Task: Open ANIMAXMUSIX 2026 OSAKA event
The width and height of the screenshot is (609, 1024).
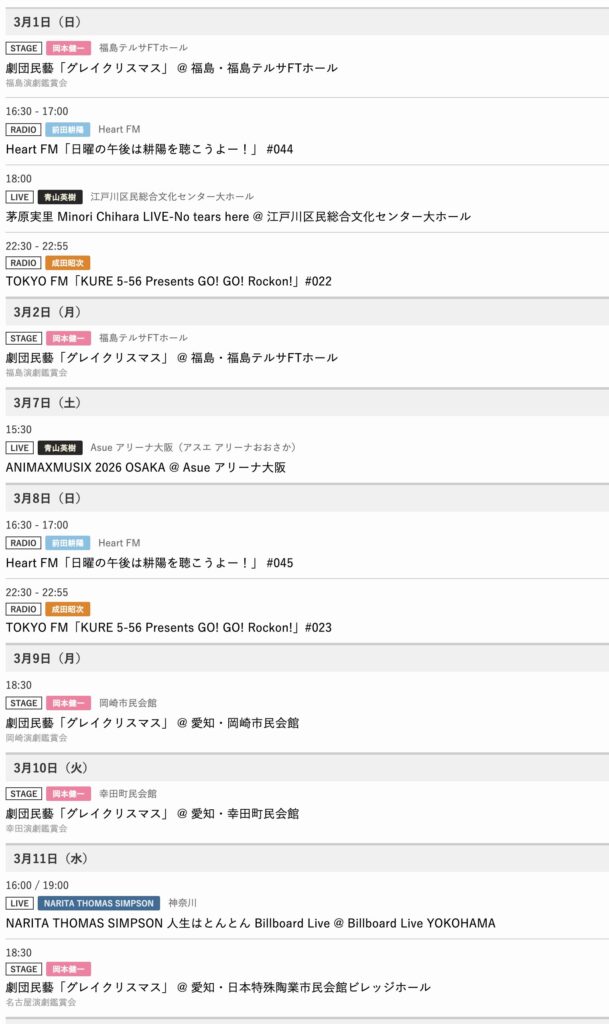Action: (146, 467)
